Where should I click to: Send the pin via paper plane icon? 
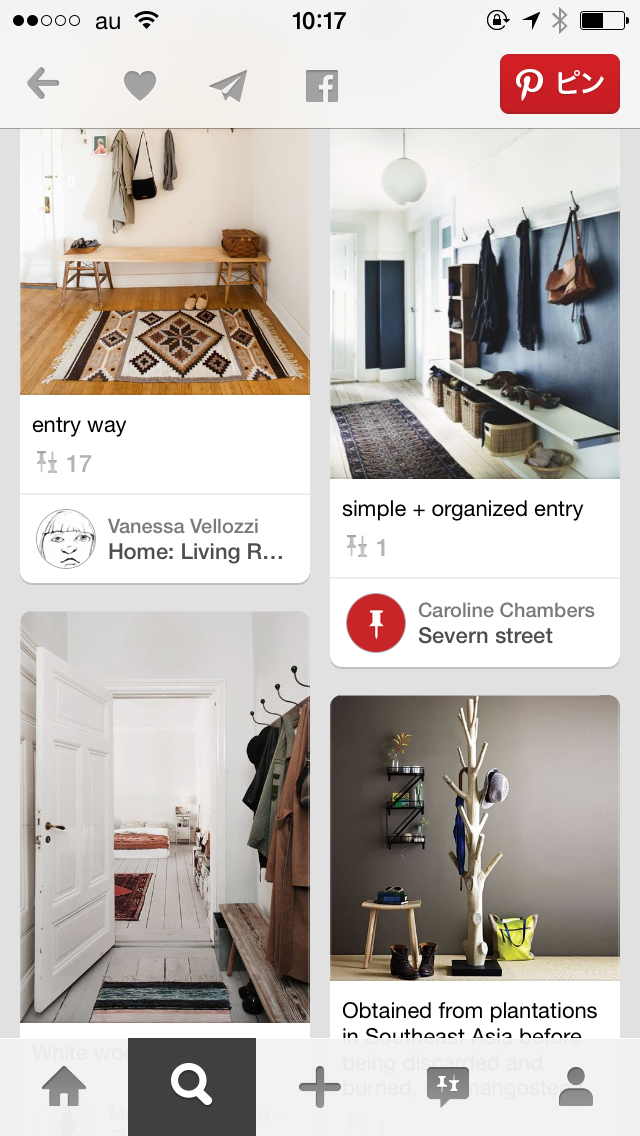pyautogui.click(x=229, y=86)
